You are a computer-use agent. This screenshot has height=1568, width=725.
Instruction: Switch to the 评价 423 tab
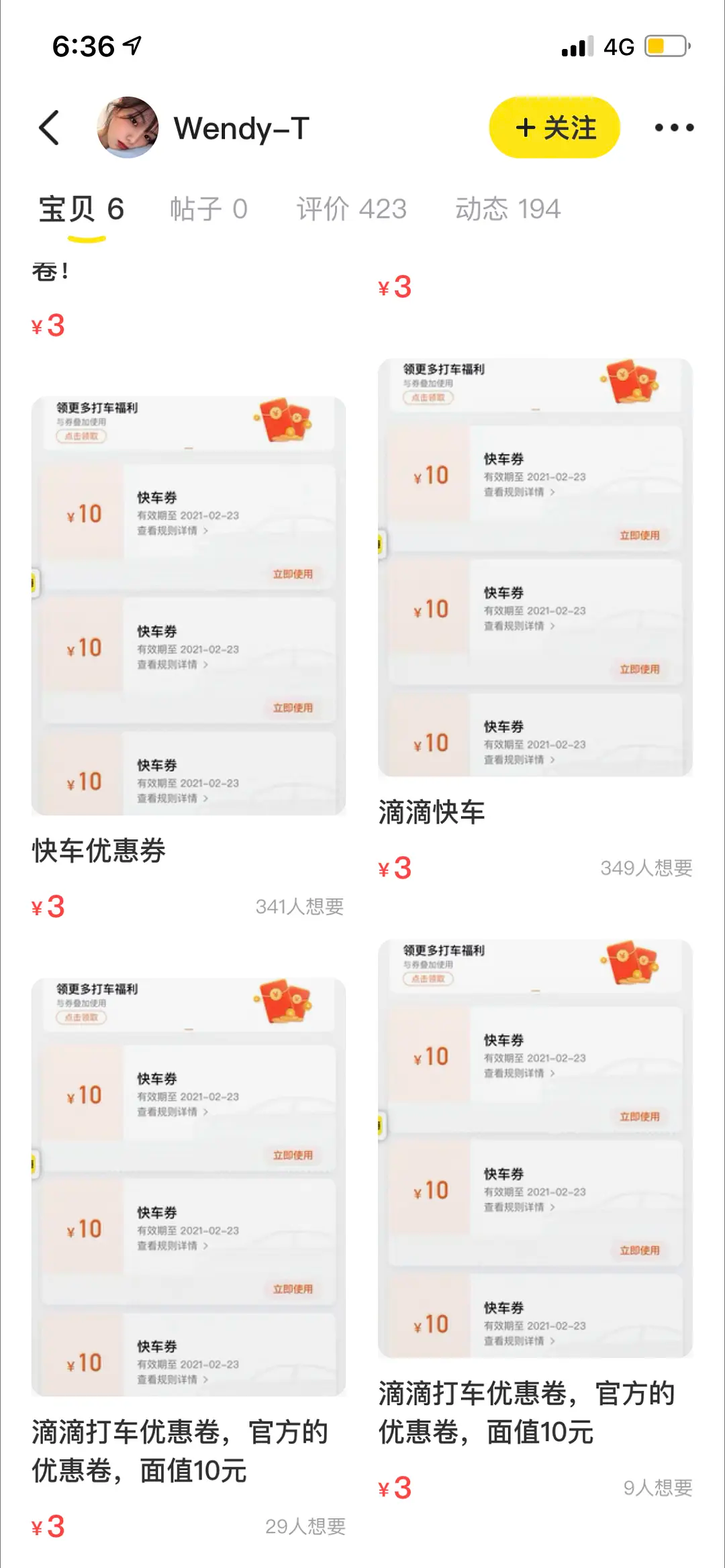coord(352,209)
